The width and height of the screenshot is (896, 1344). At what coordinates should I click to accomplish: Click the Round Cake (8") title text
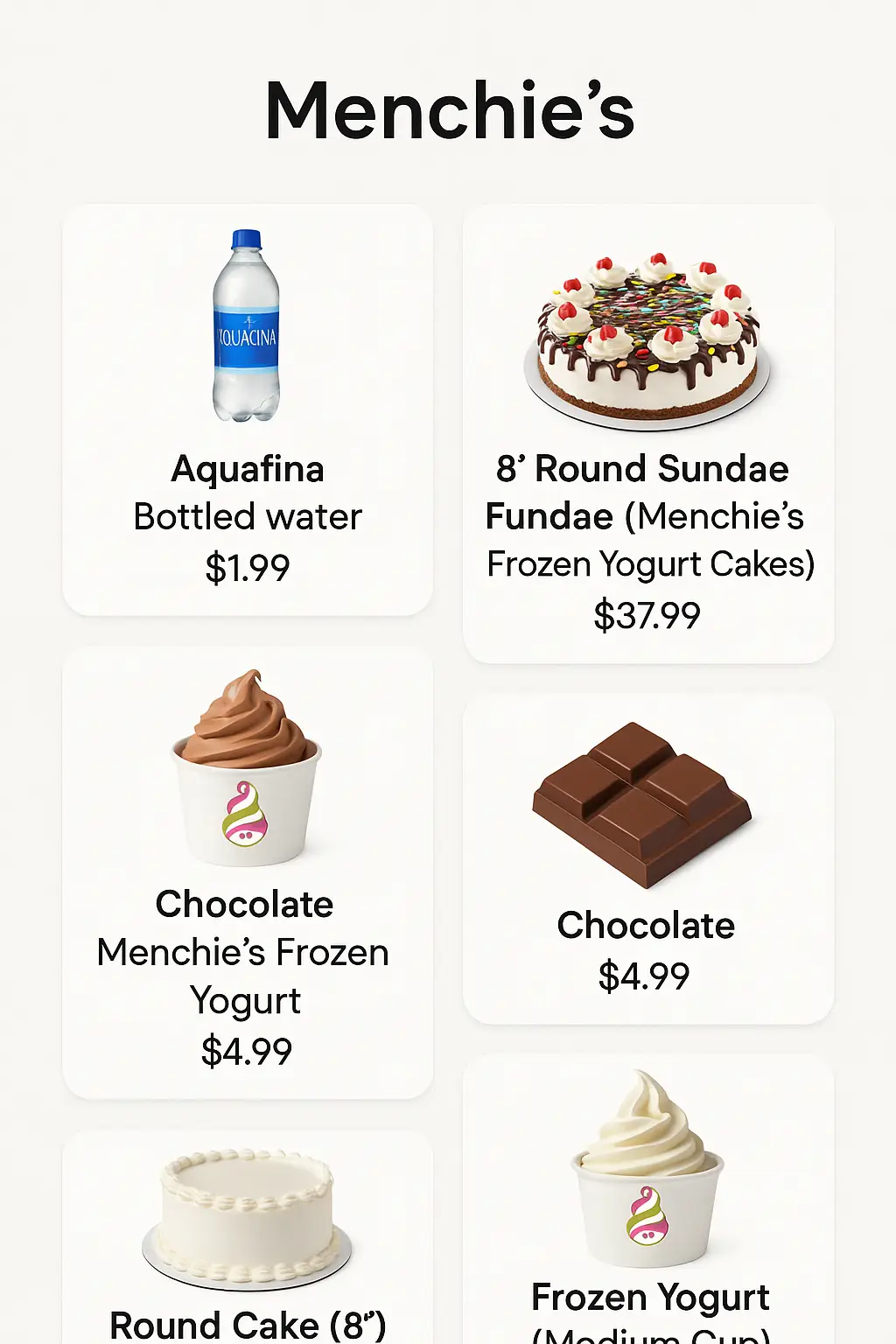246,1324
